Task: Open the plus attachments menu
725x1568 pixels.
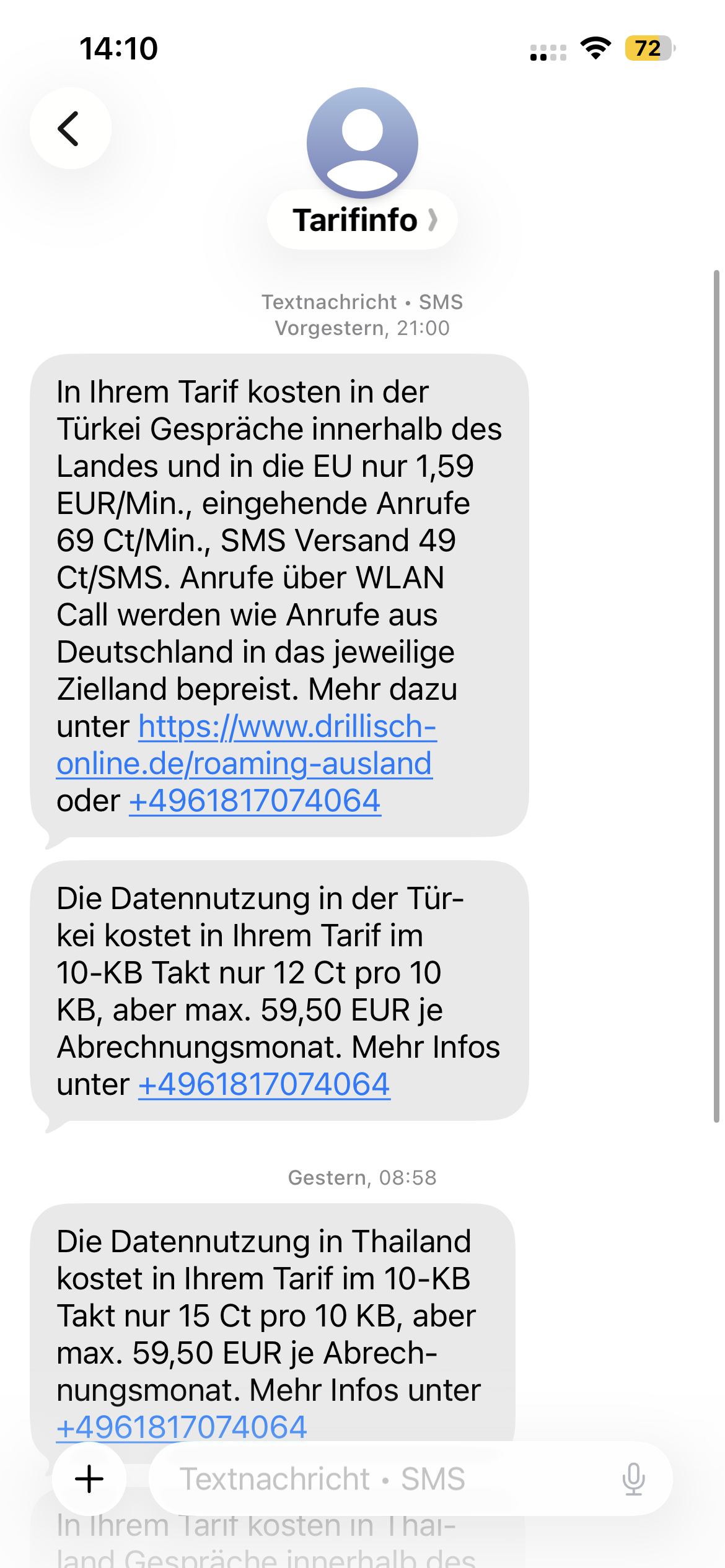Action: click(x=89, y=1479)
